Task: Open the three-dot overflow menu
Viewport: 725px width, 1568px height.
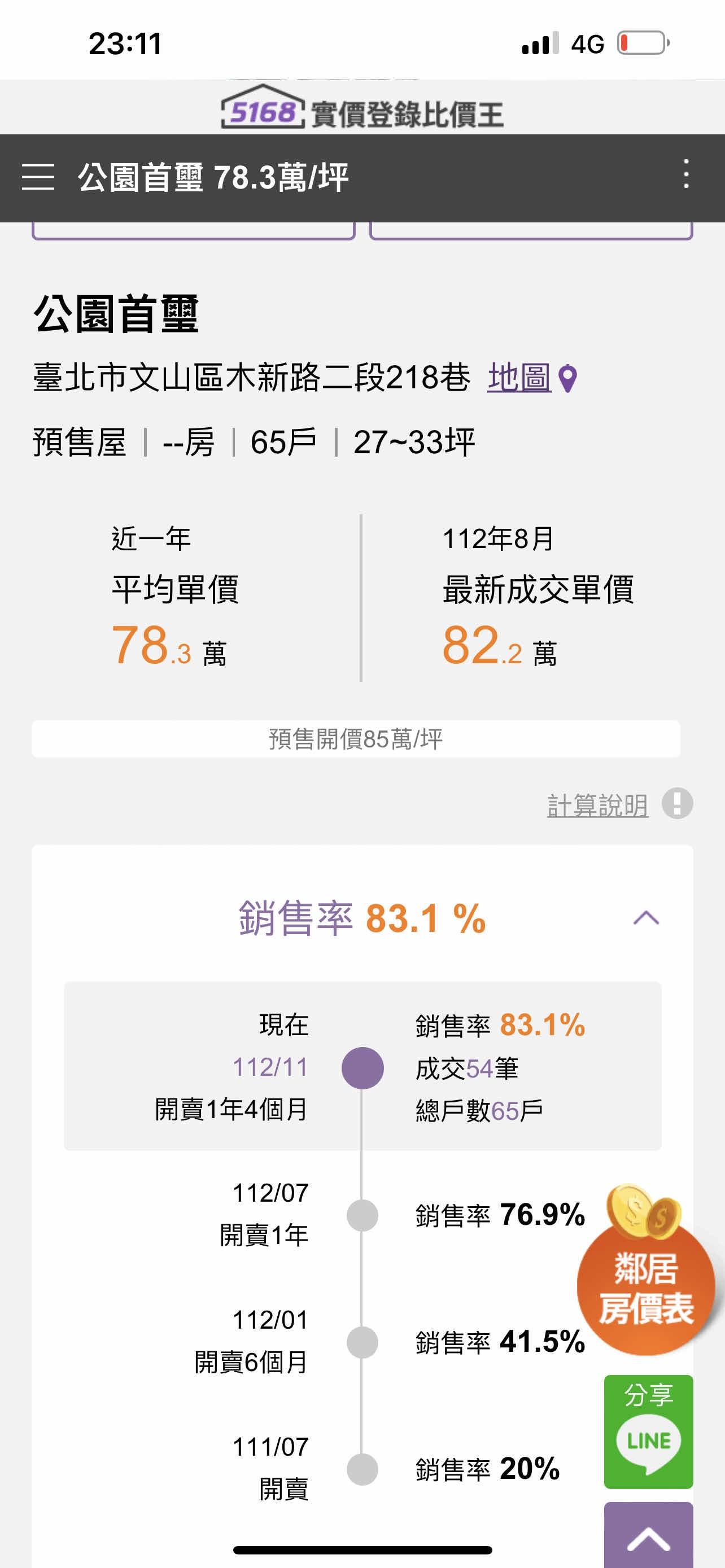Action: pyautogui.click(x=686, y=175)
